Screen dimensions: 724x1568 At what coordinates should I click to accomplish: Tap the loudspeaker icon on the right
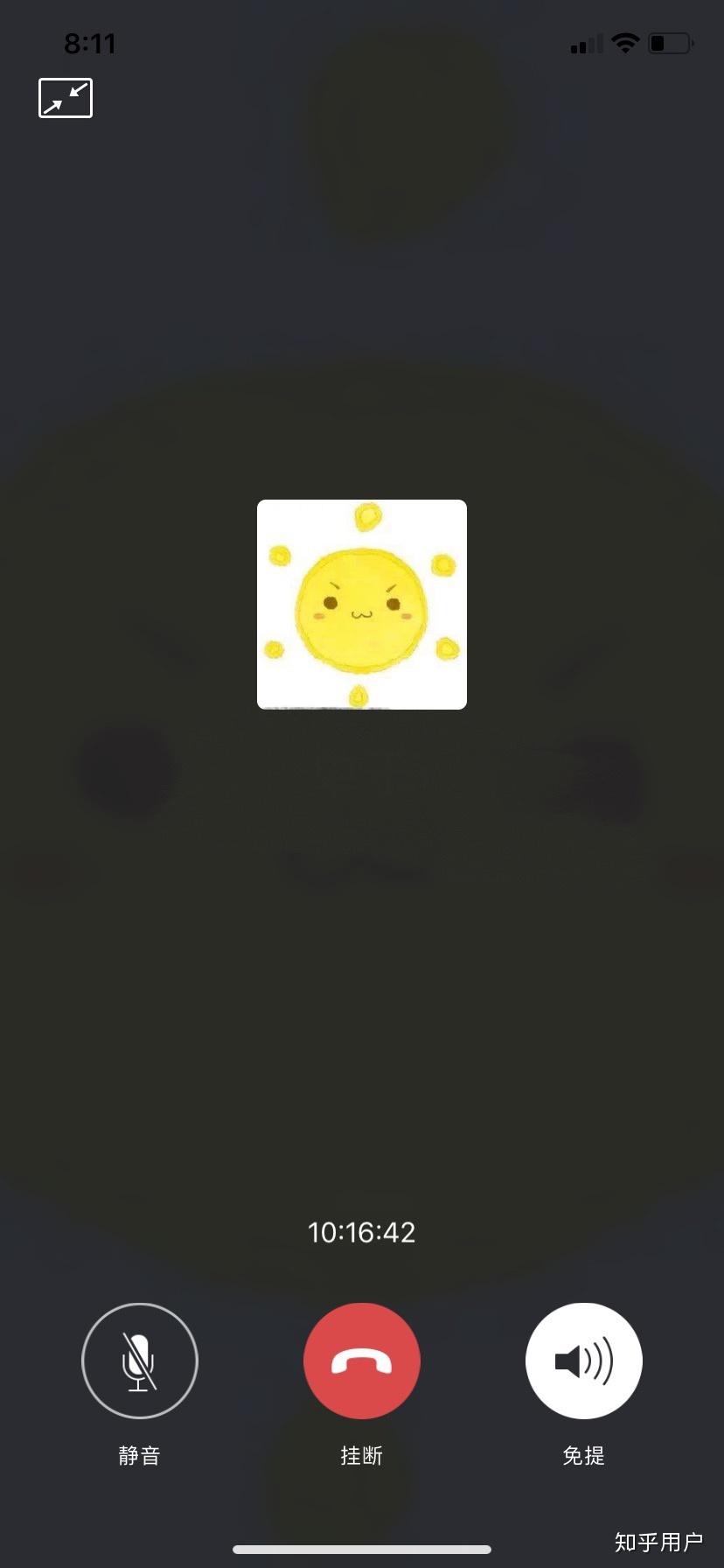[582, 1360]
